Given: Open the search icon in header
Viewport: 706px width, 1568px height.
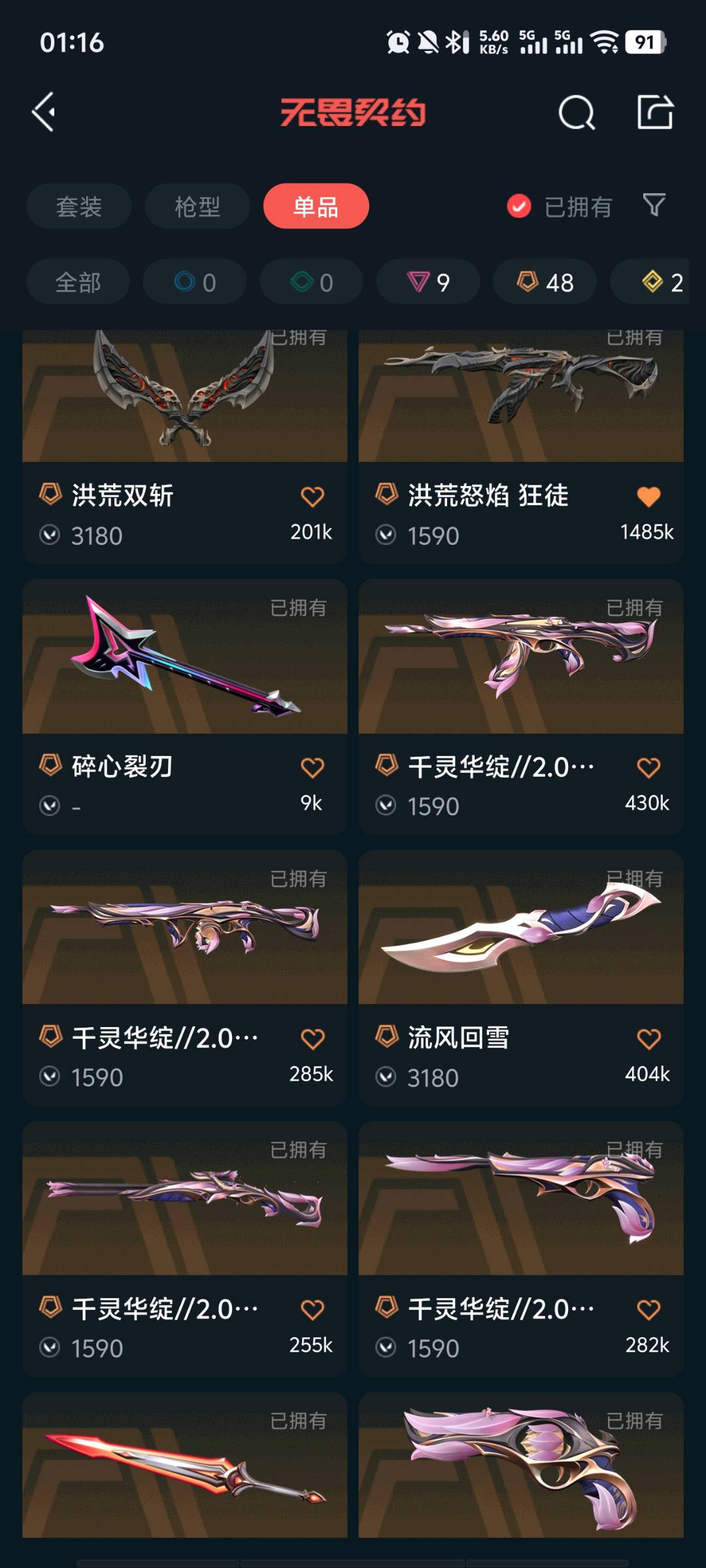Looking at the screenshot, I should point(576,113).
